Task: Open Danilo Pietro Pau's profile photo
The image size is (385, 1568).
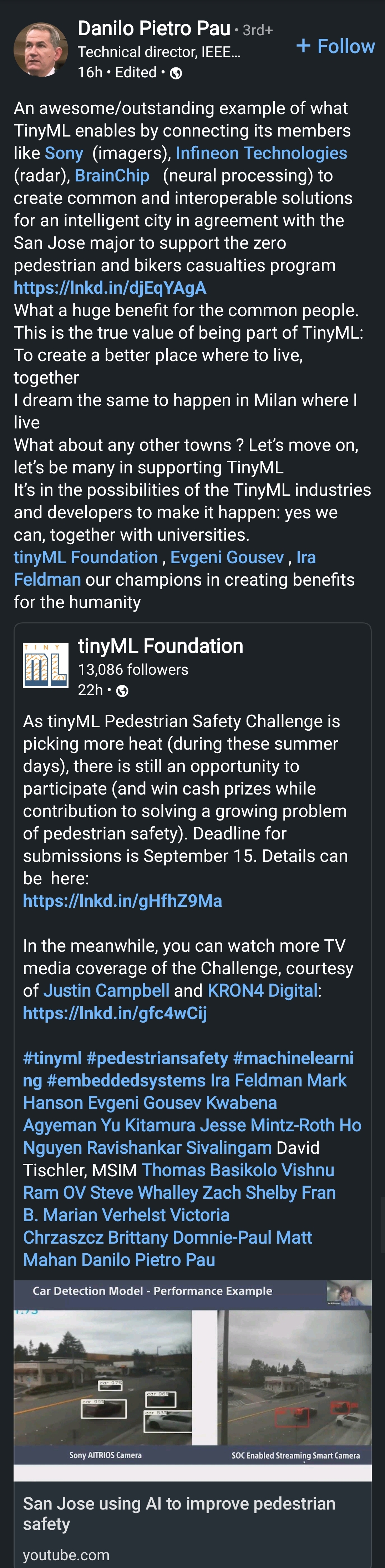Action: click(41, 50)
